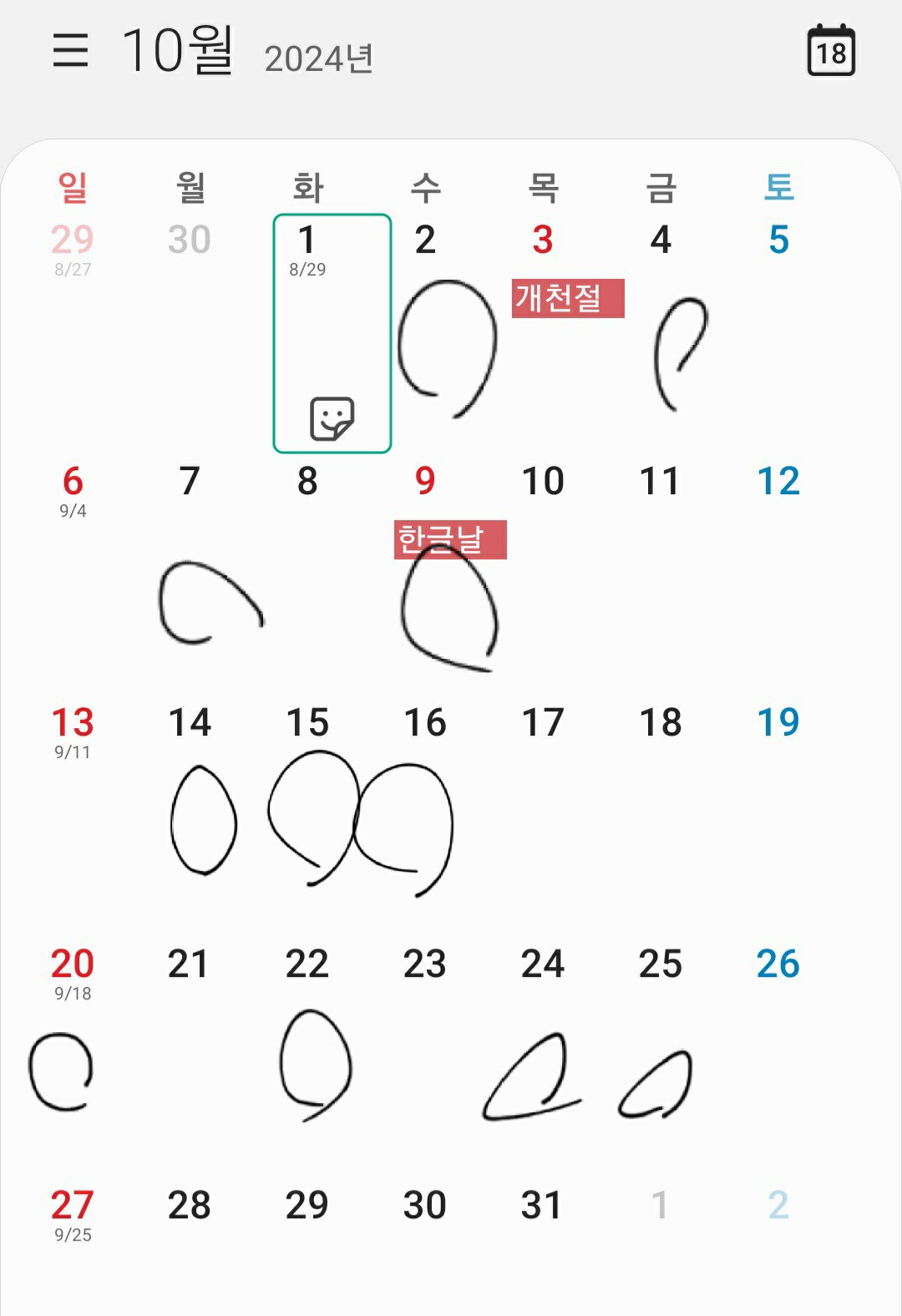Open the sticker icon on October 1
Screen dimensions: 902x1316
click(332, 418)
